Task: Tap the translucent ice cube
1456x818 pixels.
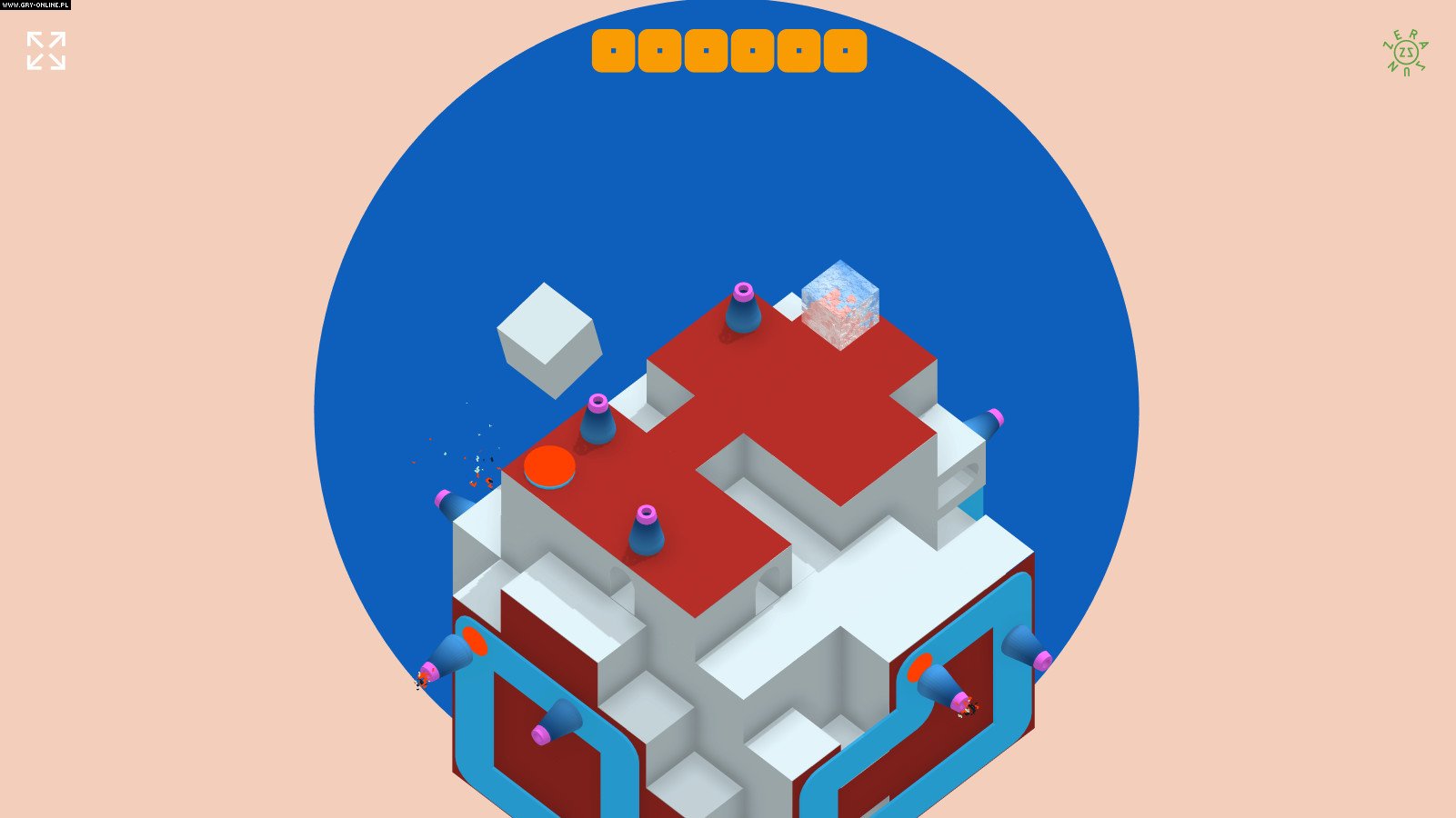Action: (840, 305)
